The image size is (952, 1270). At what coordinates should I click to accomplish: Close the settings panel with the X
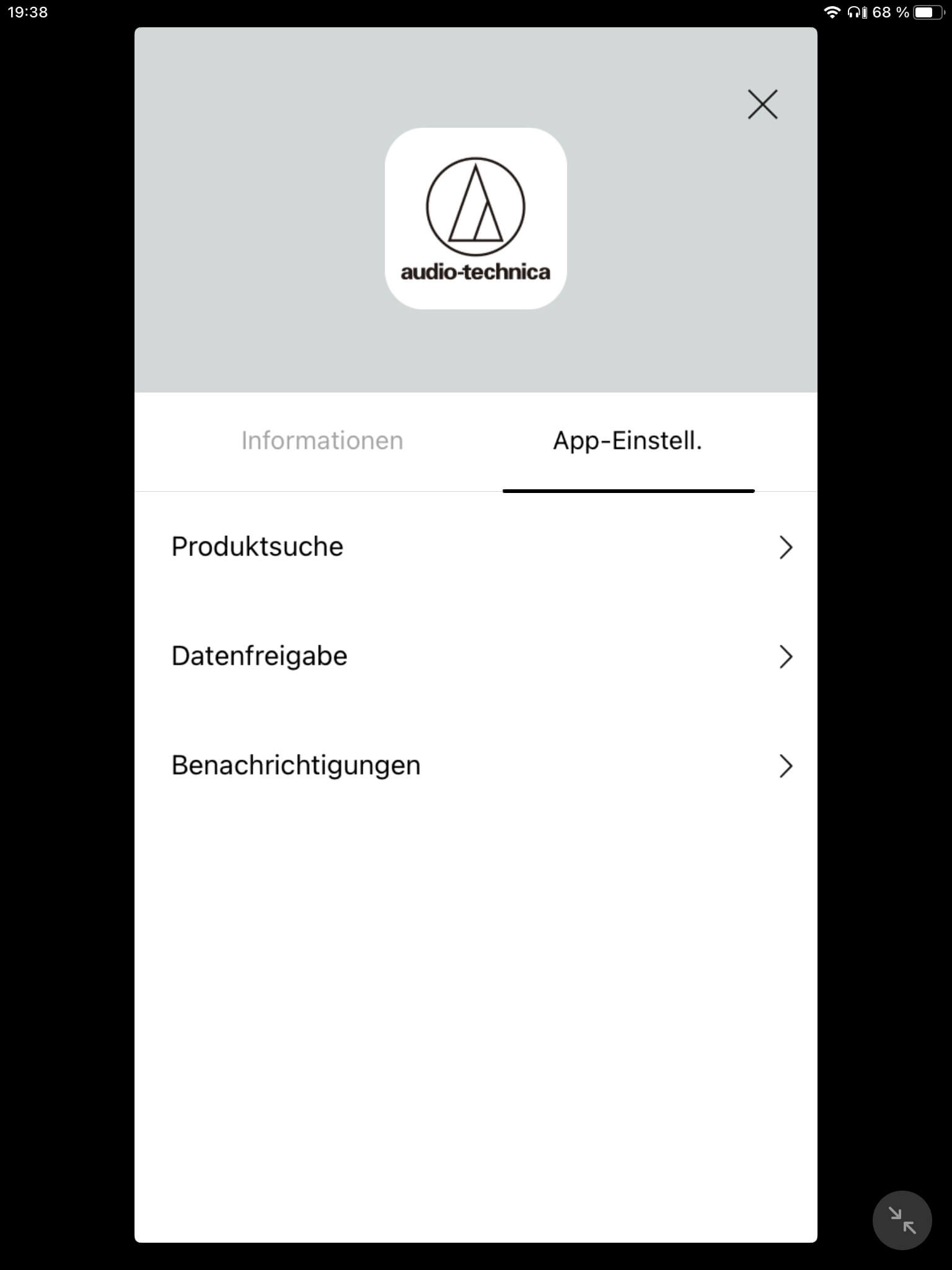[762, 104]
